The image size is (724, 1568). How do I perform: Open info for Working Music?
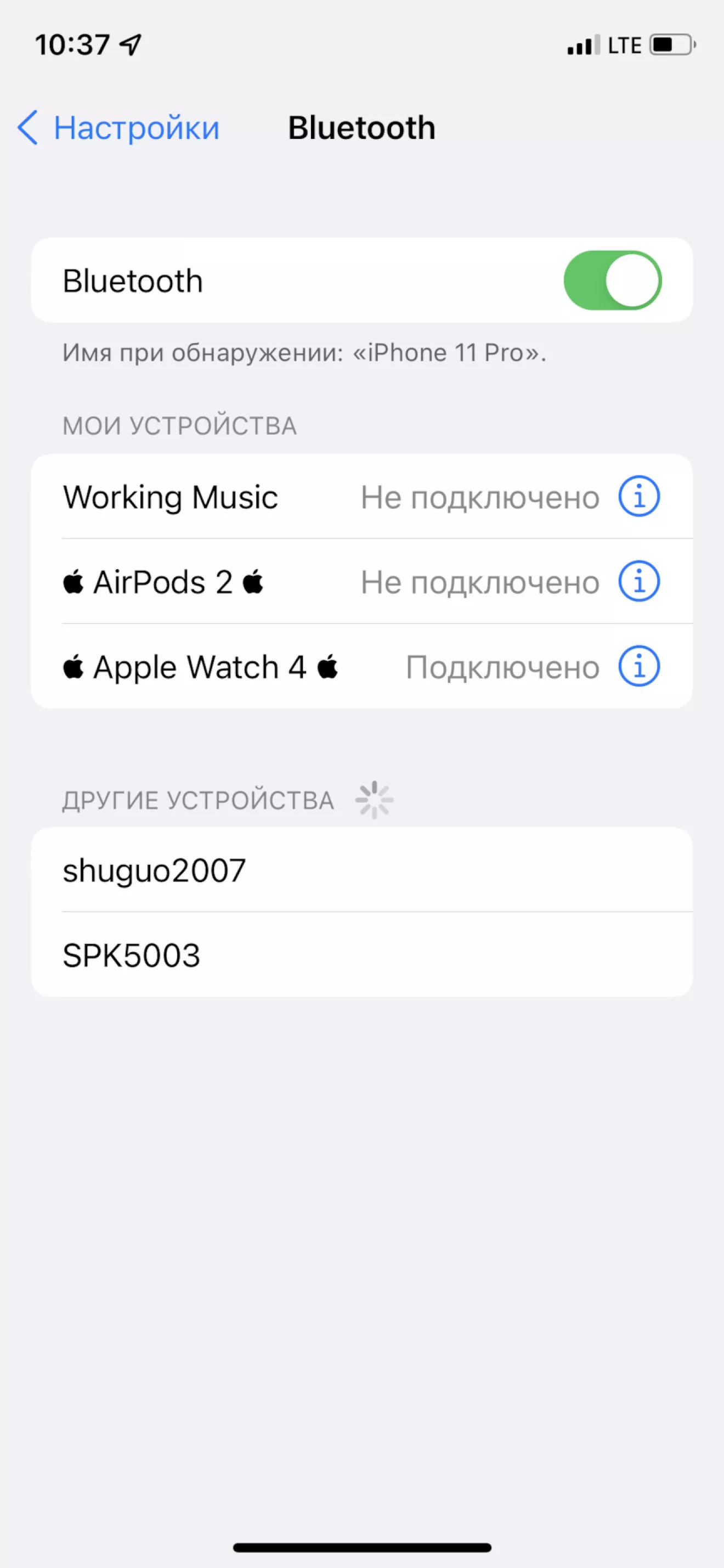click(x=639, y=497)
